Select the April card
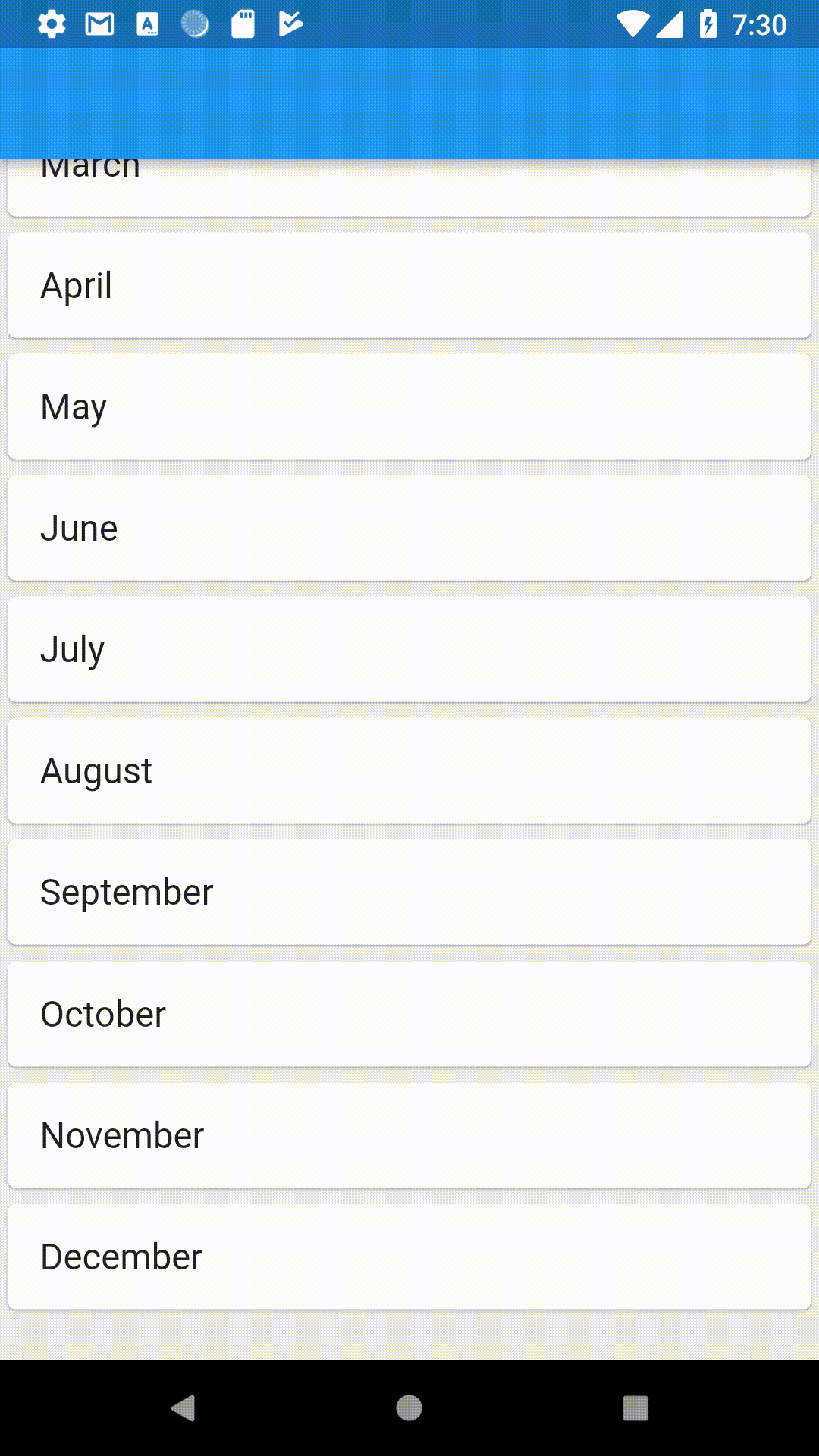Image resolution: width=819 pixels, height=1456 pixels. point(409,286)
